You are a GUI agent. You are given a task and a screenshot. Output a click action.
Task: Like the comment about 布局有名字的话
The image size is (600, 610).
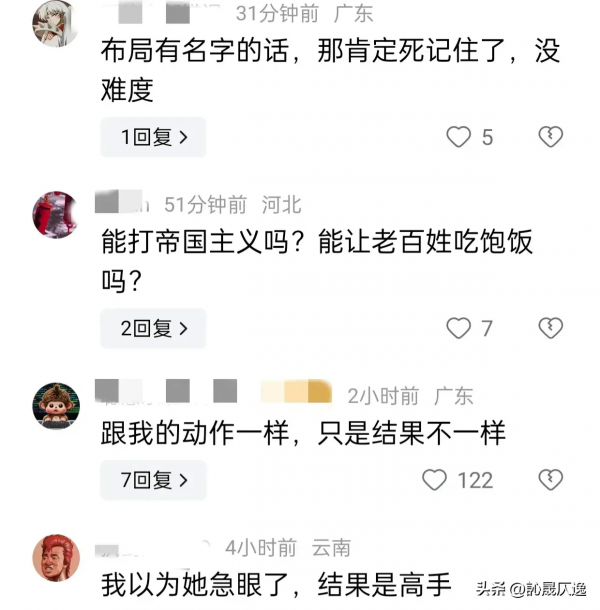point(459,137)
